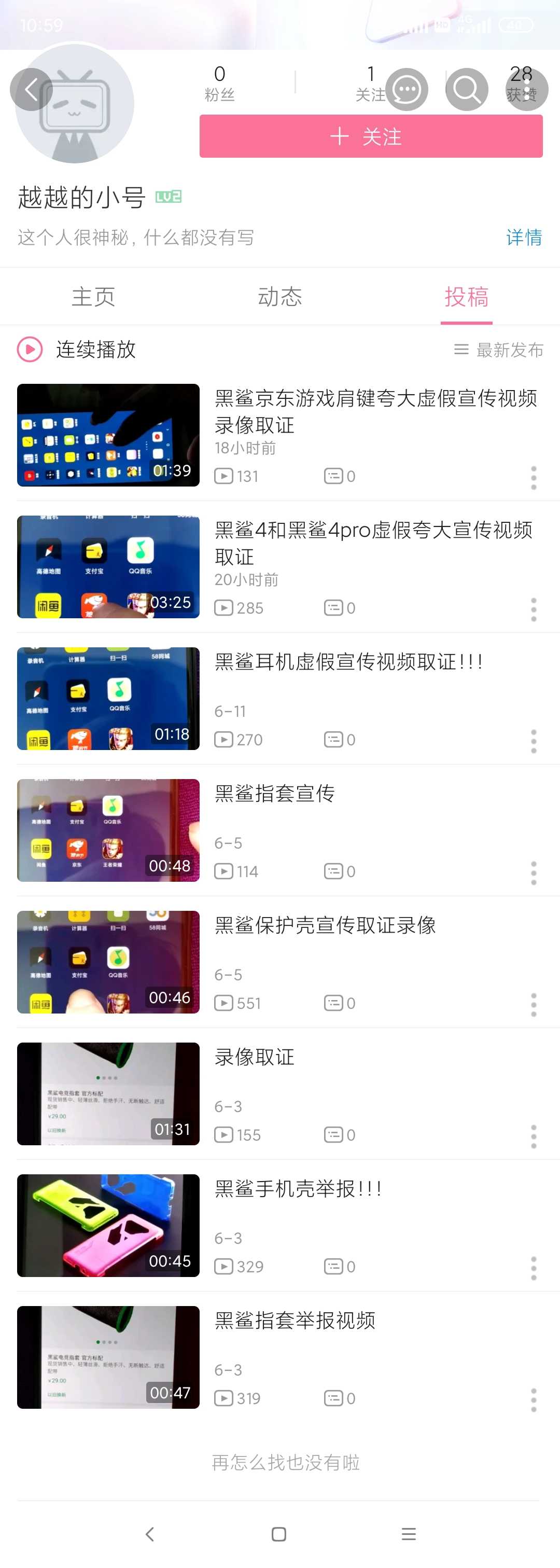
Task: Change sorting via 最新发布
Action: point(498,350)
